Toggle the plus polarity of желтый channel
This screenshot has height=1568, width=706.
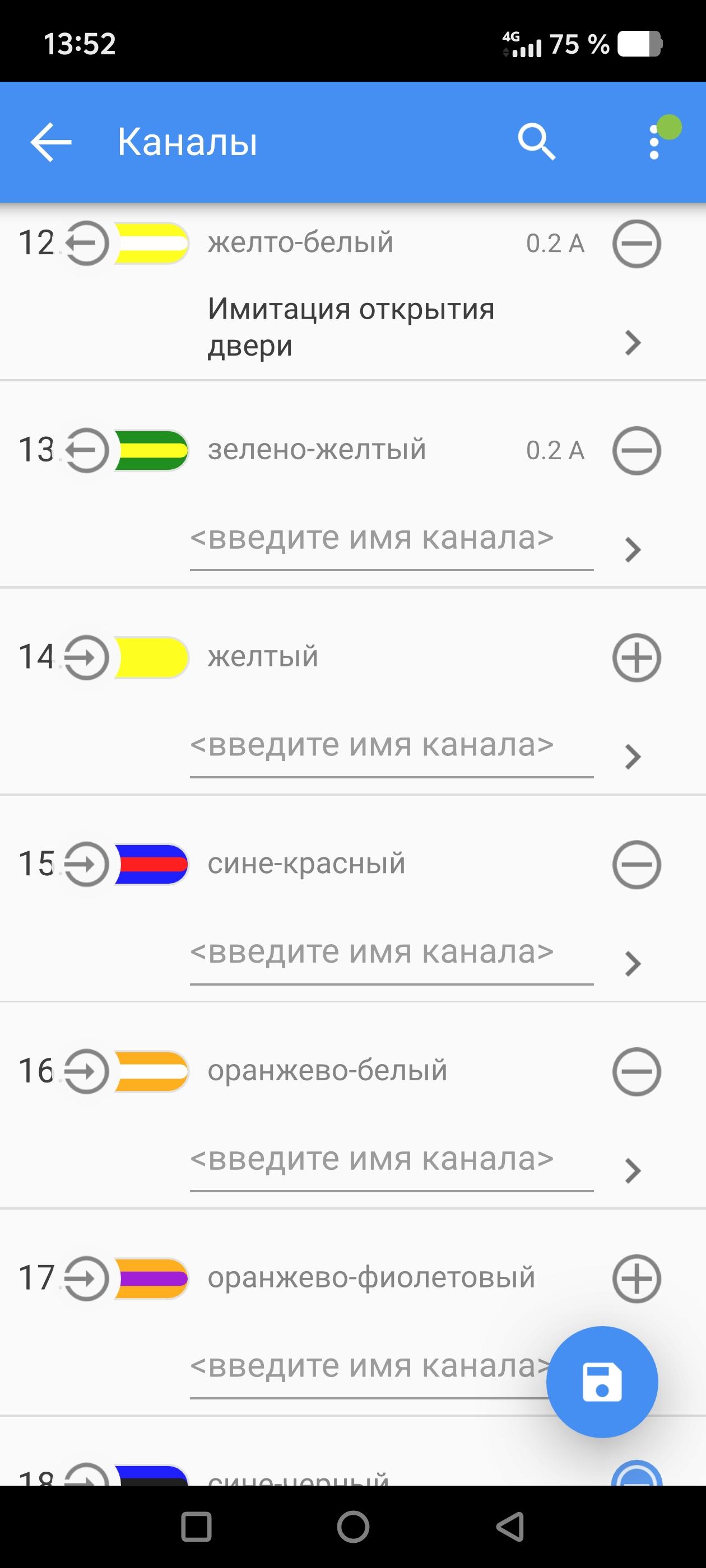(x=636, y=657)
